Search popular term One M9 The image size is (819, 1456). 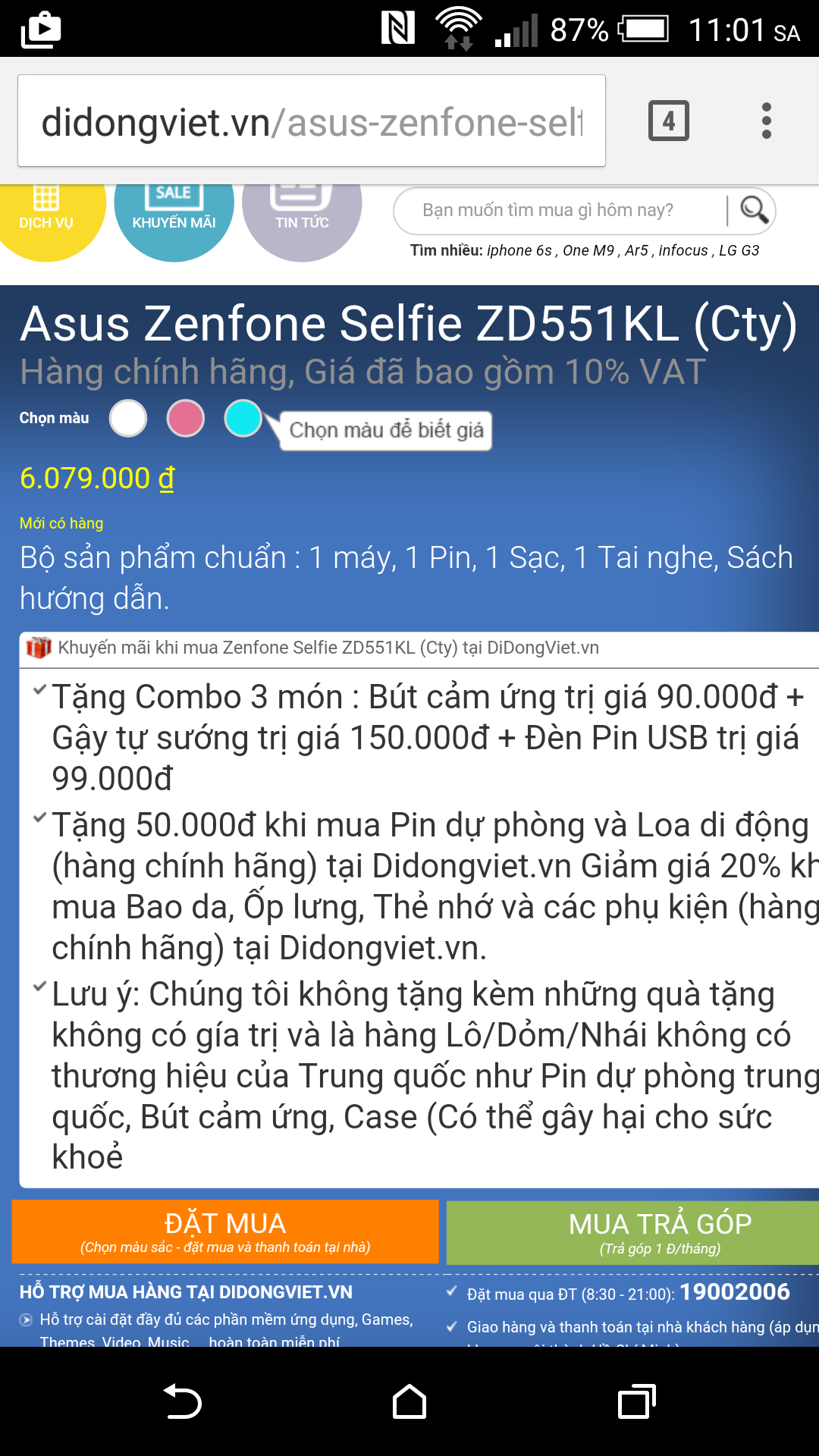coord(588,250)
